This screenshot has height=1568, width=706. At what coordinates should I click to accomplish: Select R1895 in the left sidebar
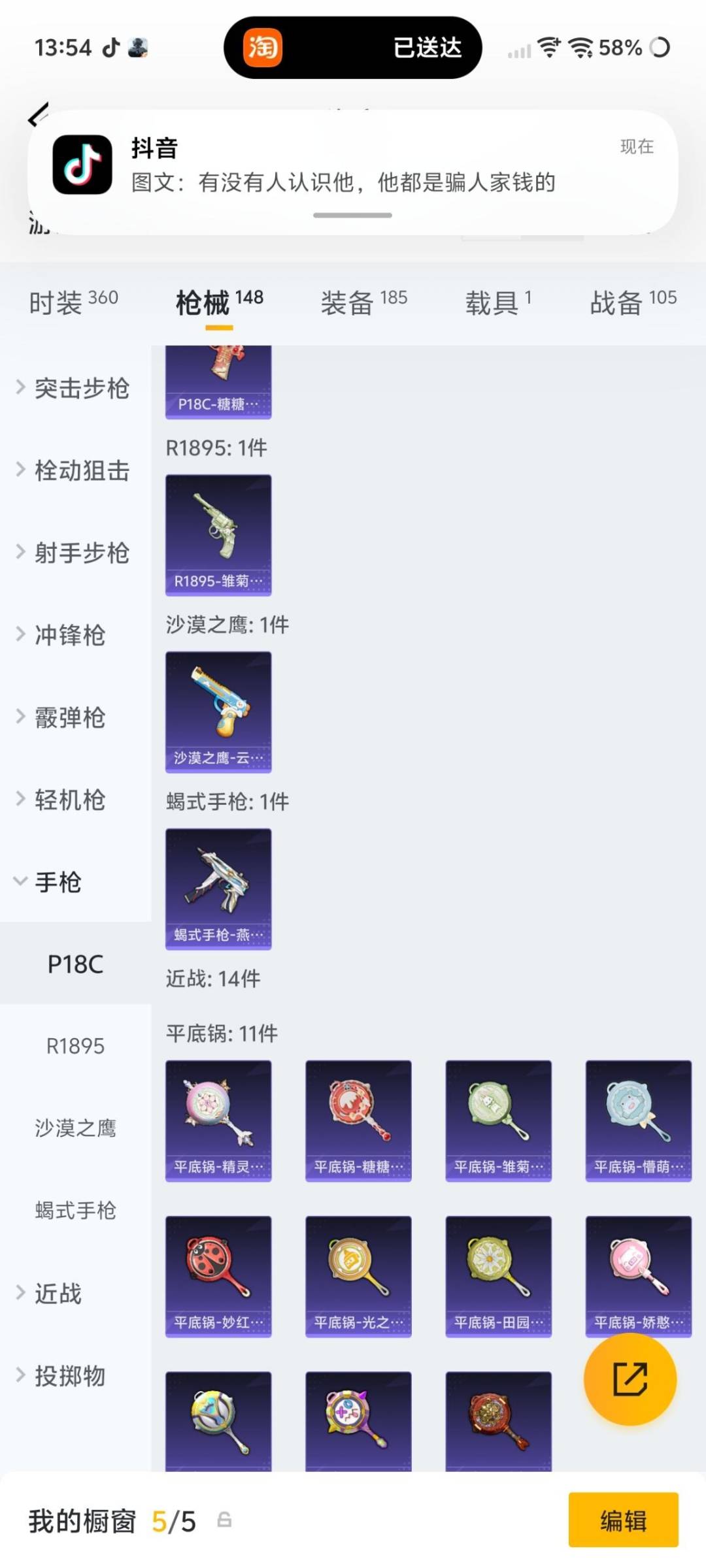(x=75, y=1046)
